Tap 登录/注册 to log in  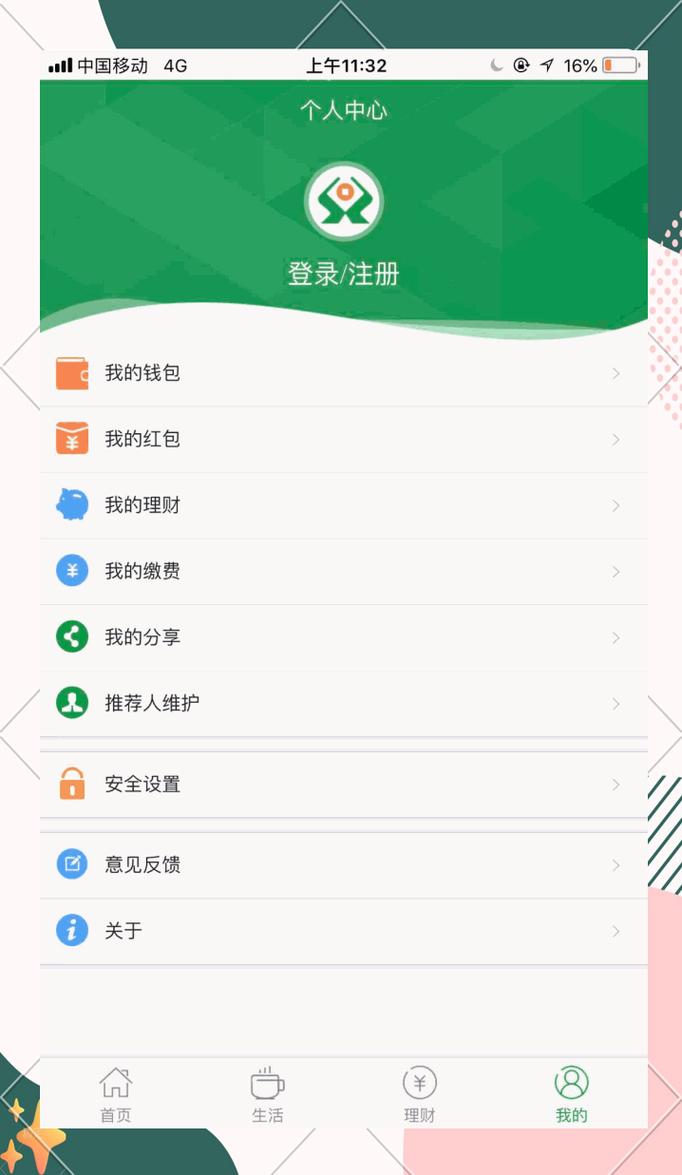343,274
